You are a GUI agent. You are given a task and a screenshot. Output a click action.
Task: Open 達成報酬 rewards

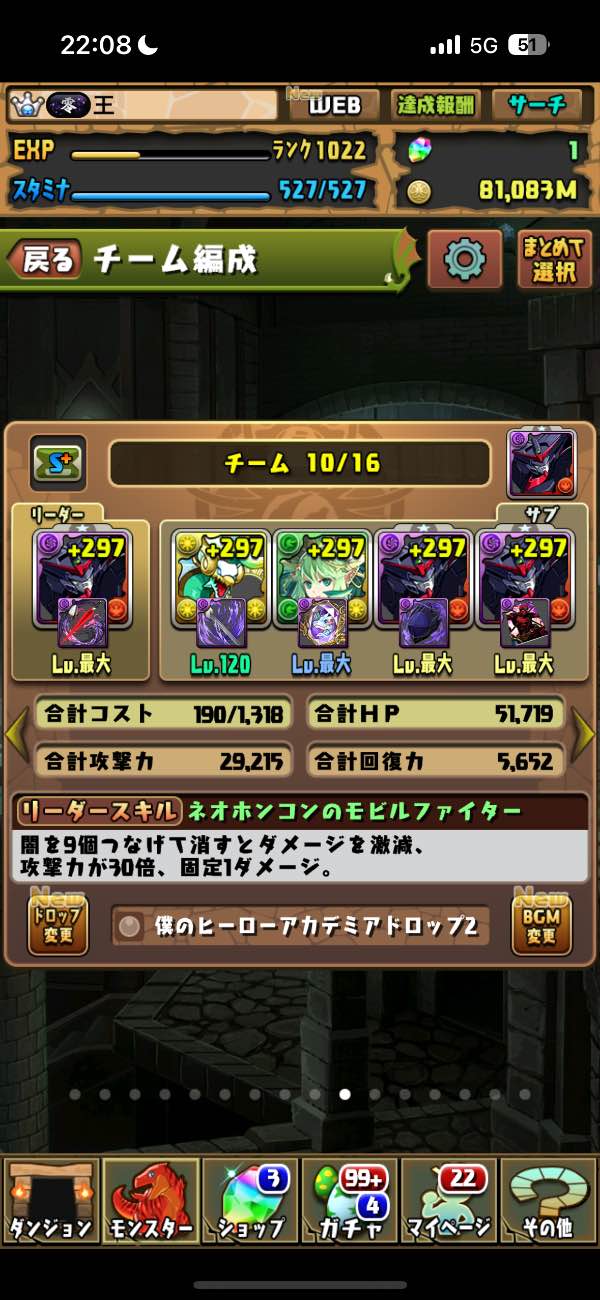coord(437,105)
